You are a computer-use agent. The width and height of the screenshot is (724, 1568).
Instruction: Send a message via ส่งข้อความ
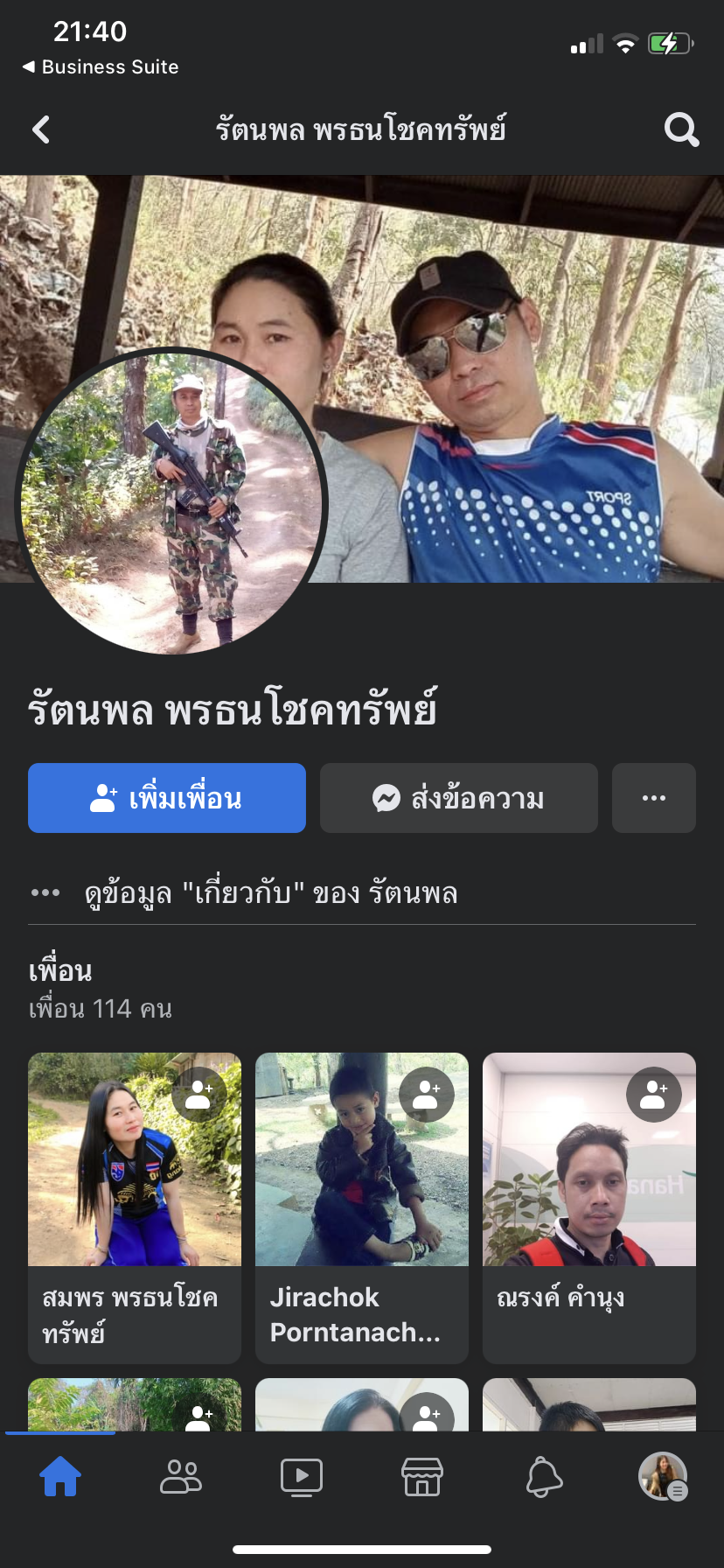click(x=459, y=798)
